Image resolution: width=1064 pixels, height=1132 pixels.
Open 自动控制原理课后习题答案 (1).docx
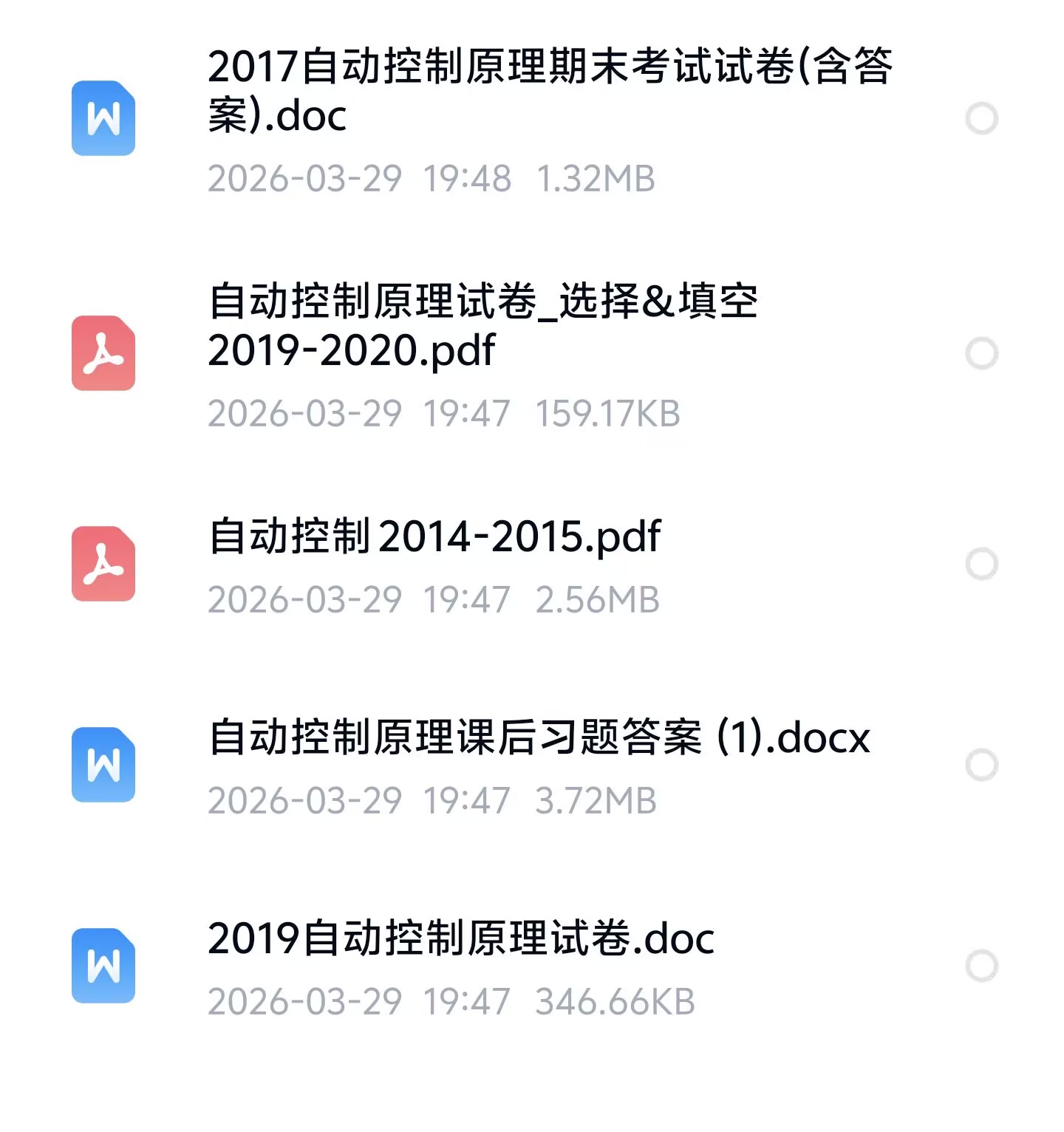coord(538,737)
